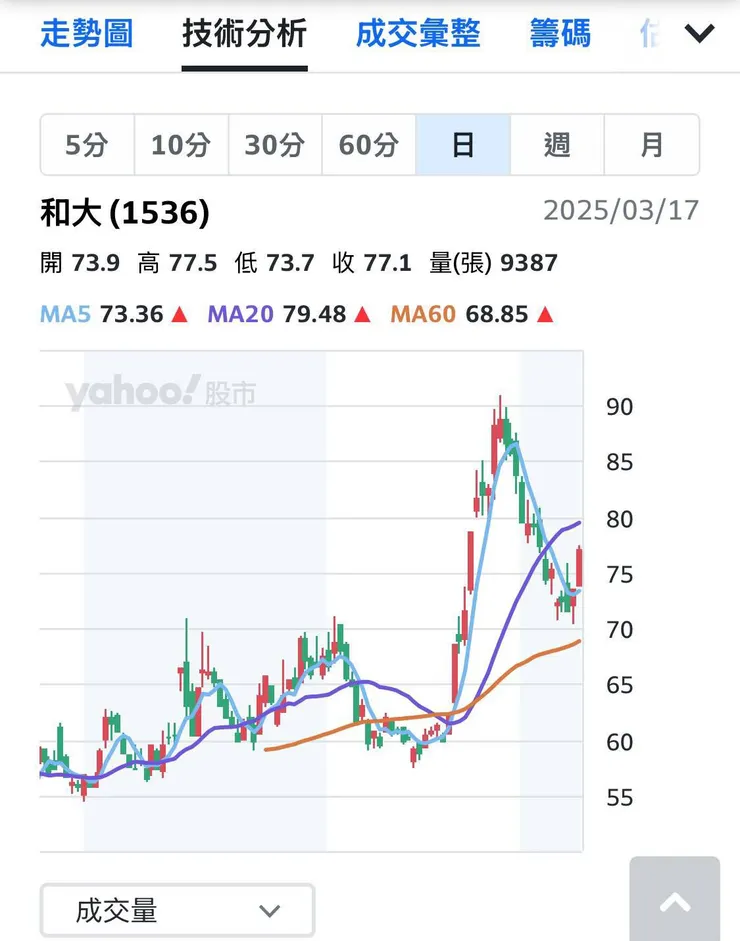Screen dimensions: 740x941
Task: Switch to the 走勢圖 tab
Action: [x=86, y=33]
